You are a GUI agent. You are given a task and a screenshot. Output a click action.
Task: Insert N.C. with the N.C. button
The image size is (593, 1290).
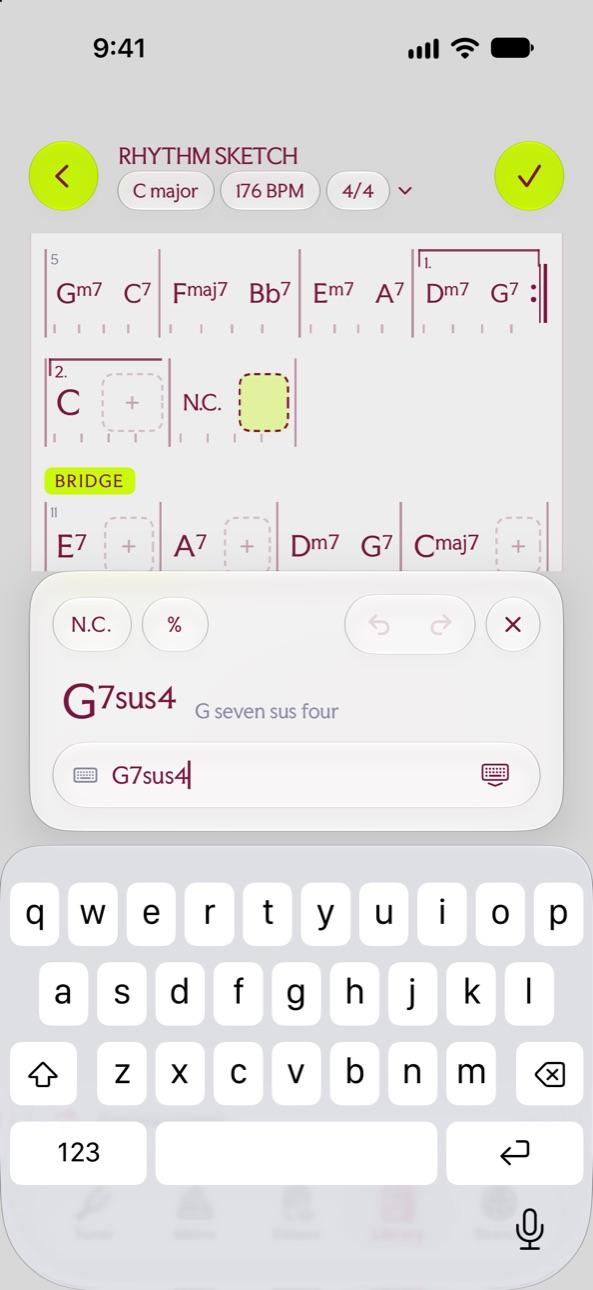click(91, 625)
